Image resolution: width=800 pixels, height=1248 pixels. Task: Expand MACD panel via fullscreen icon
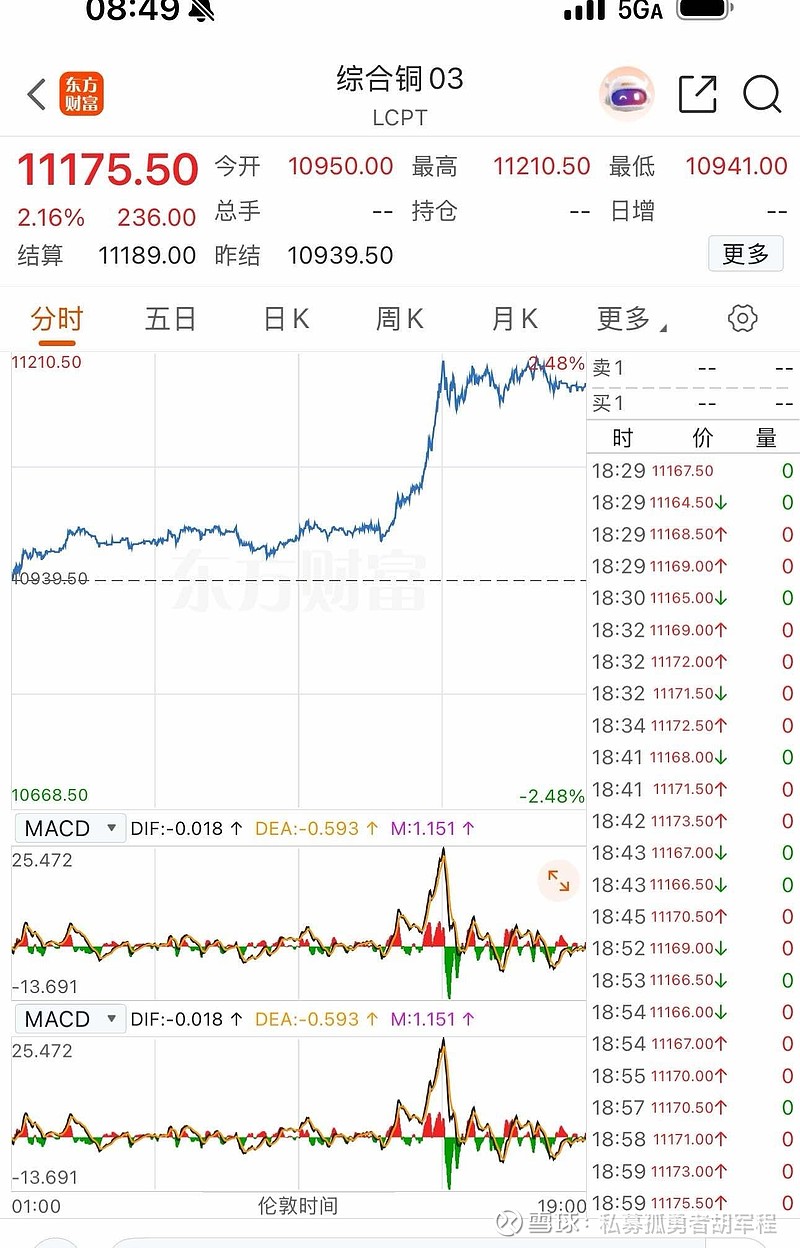558,881
